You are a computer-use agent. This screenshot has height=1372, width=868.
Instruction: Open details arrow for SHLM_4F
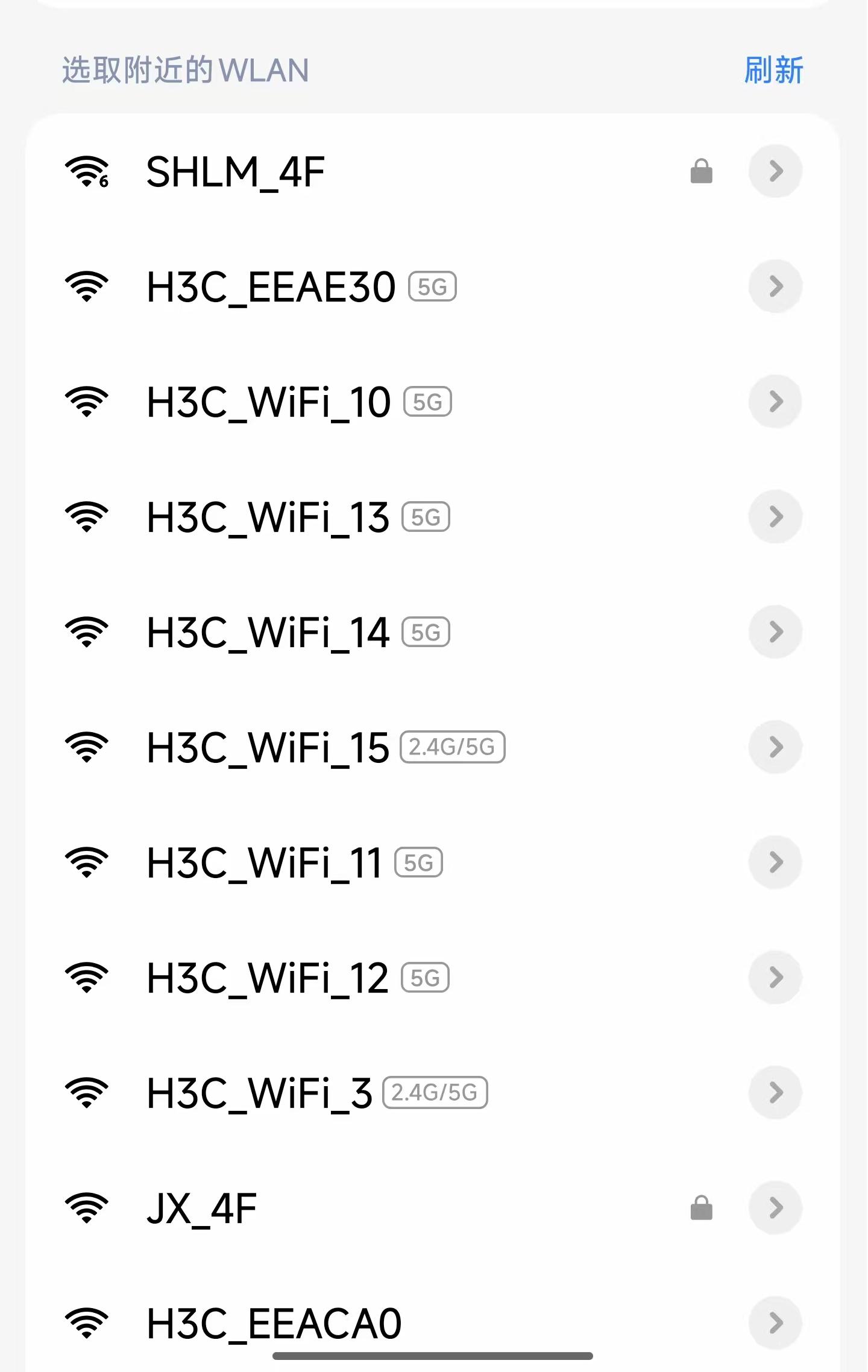(x=775, y=171)
